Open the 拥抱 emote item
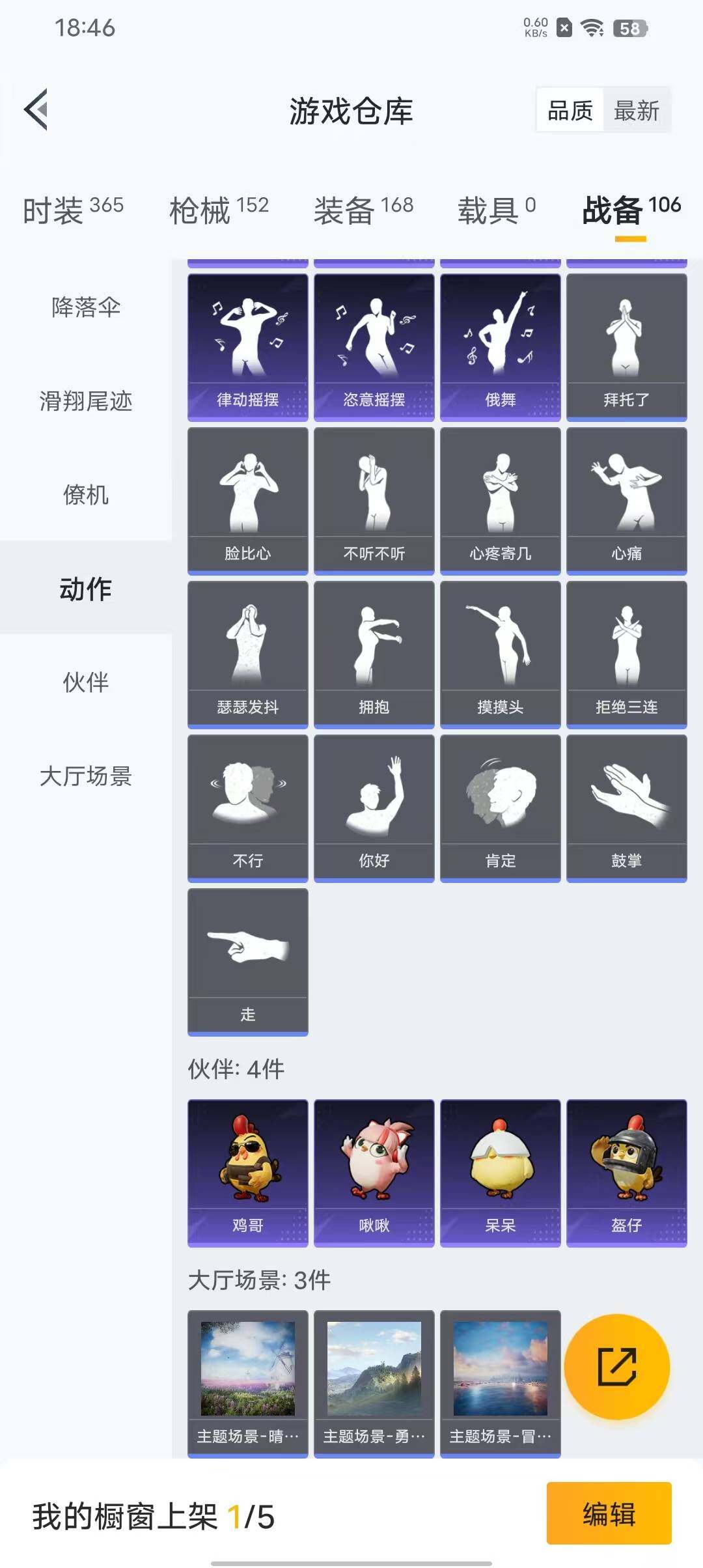This screenshot has width=703, height=1568. (x=374, y=654)
